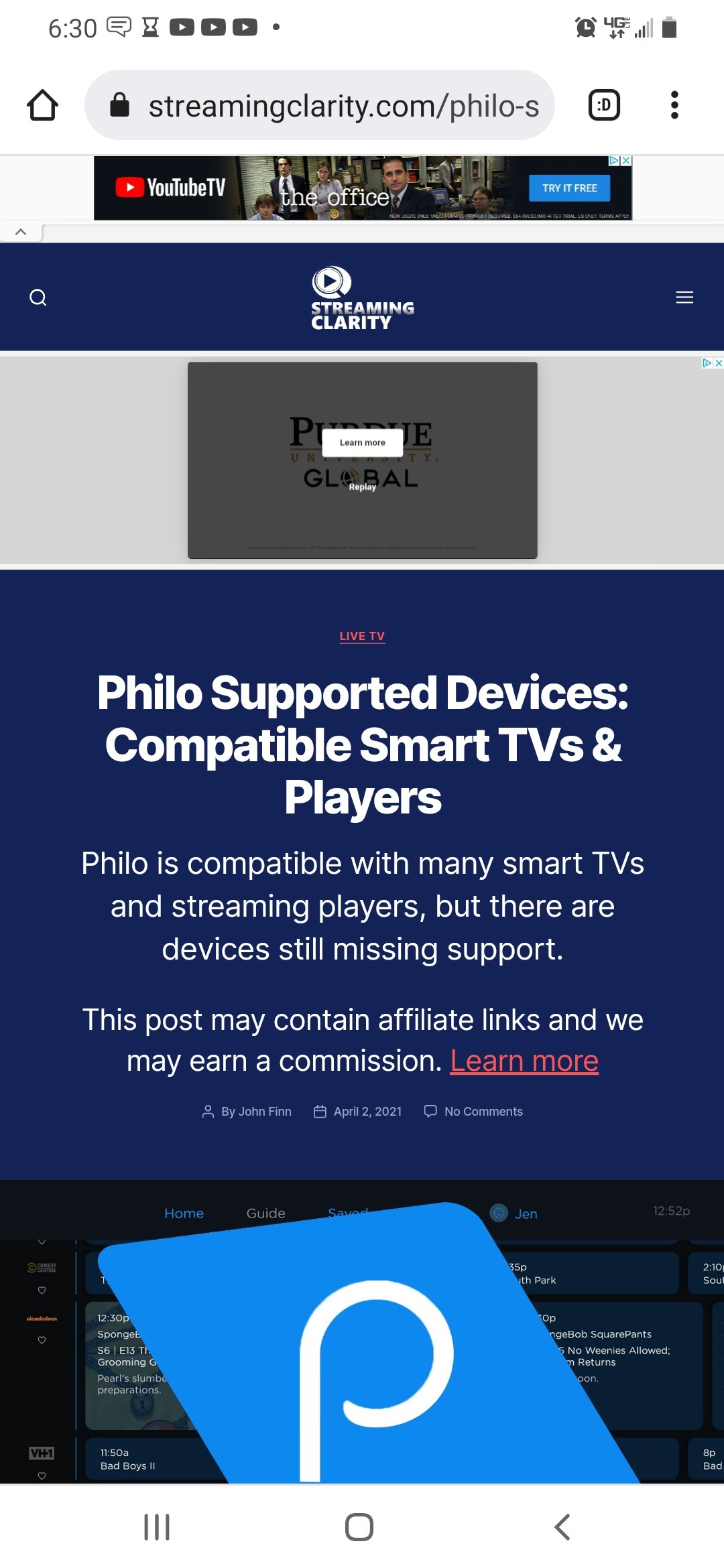
Task: Collapse the top ad with the chevron
Action: (21, 232)
